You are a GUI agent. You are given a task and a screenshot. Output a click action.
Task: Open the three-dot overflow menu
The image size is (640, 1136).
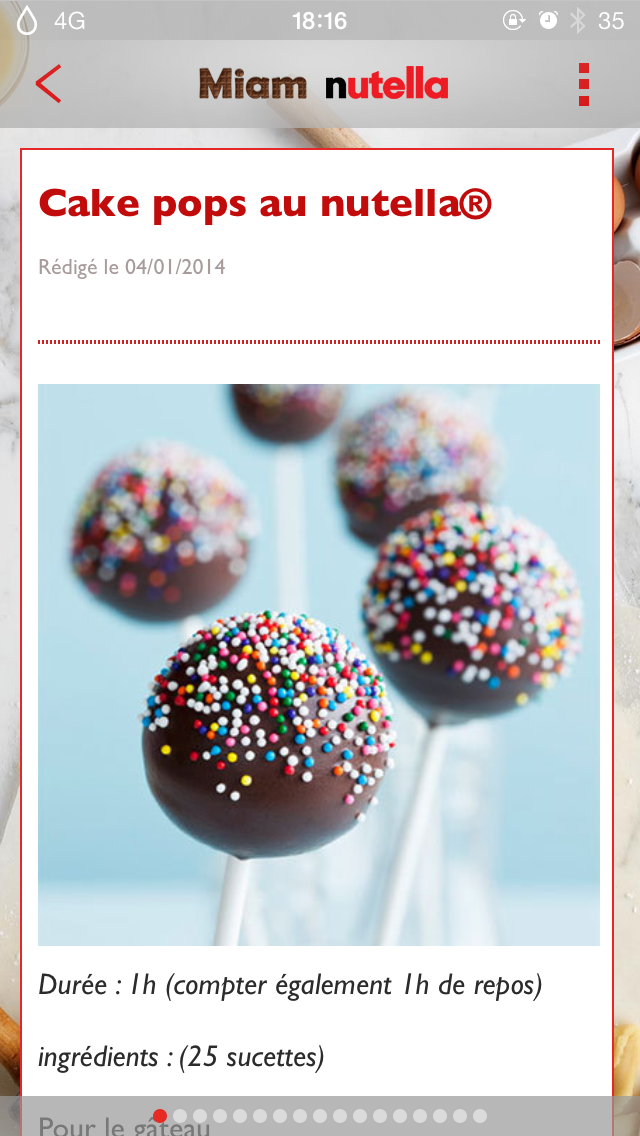(584, 85)
